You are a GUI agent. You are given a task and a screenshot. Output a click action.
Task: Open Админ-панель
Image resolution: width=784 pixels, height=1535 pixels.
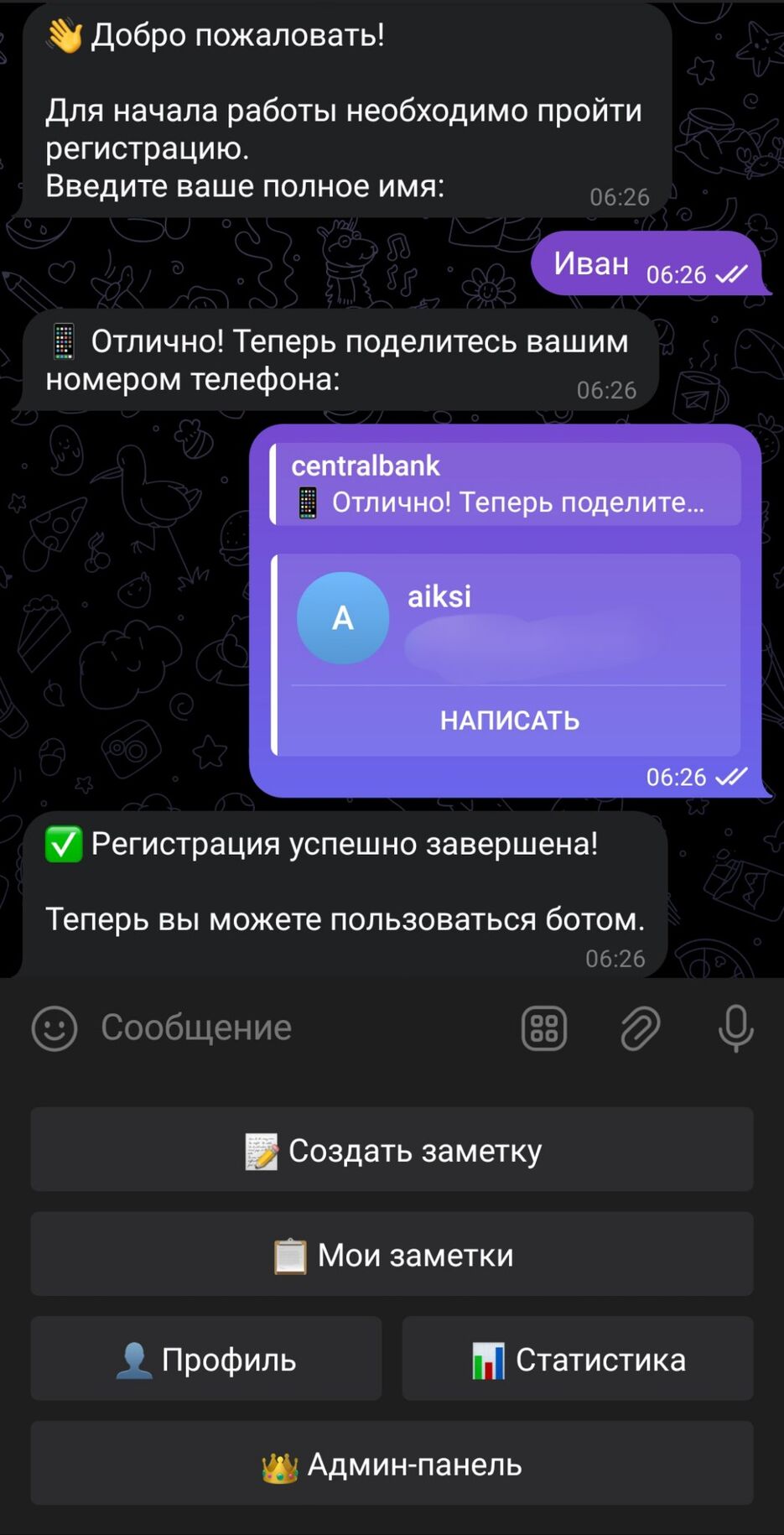pyautogui.click(x=392, y=1464)
